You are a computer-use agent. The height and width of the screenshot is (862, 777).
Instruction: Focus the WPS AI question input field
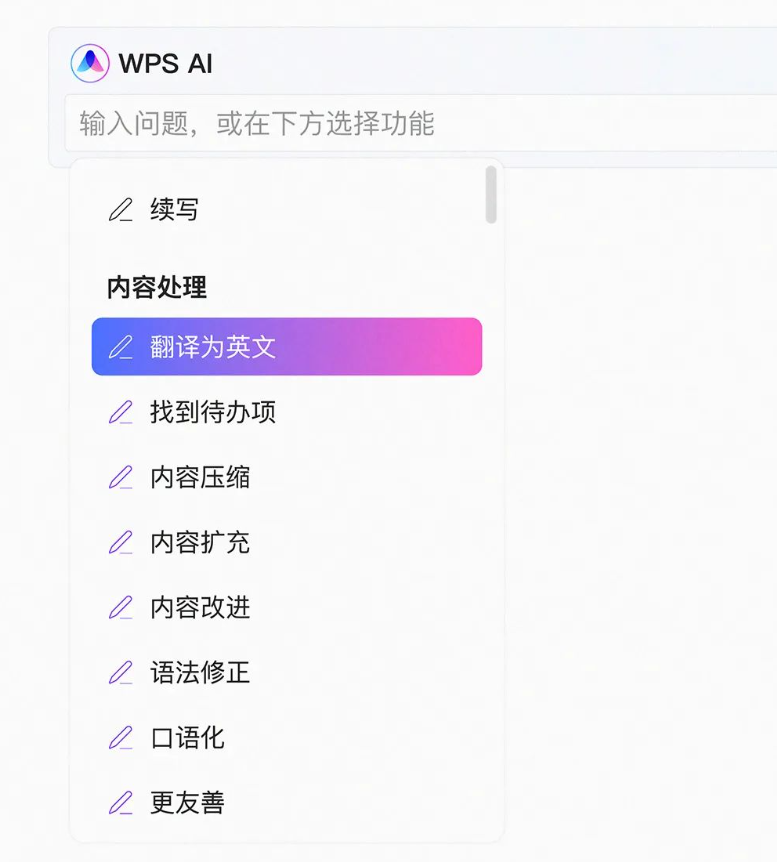click(420, 124)
